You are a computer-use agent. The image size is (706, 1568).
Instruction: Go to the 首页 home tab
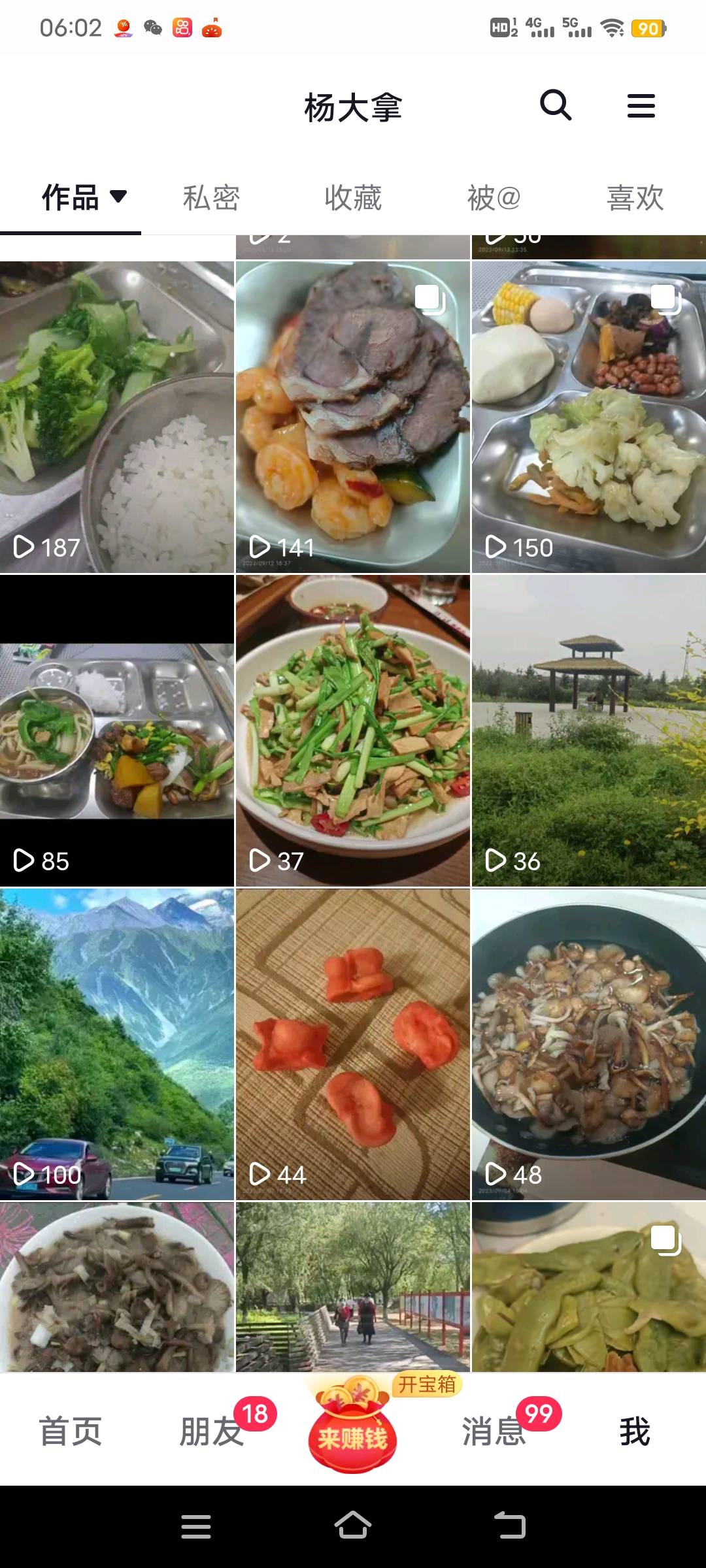click(71, 1431)
